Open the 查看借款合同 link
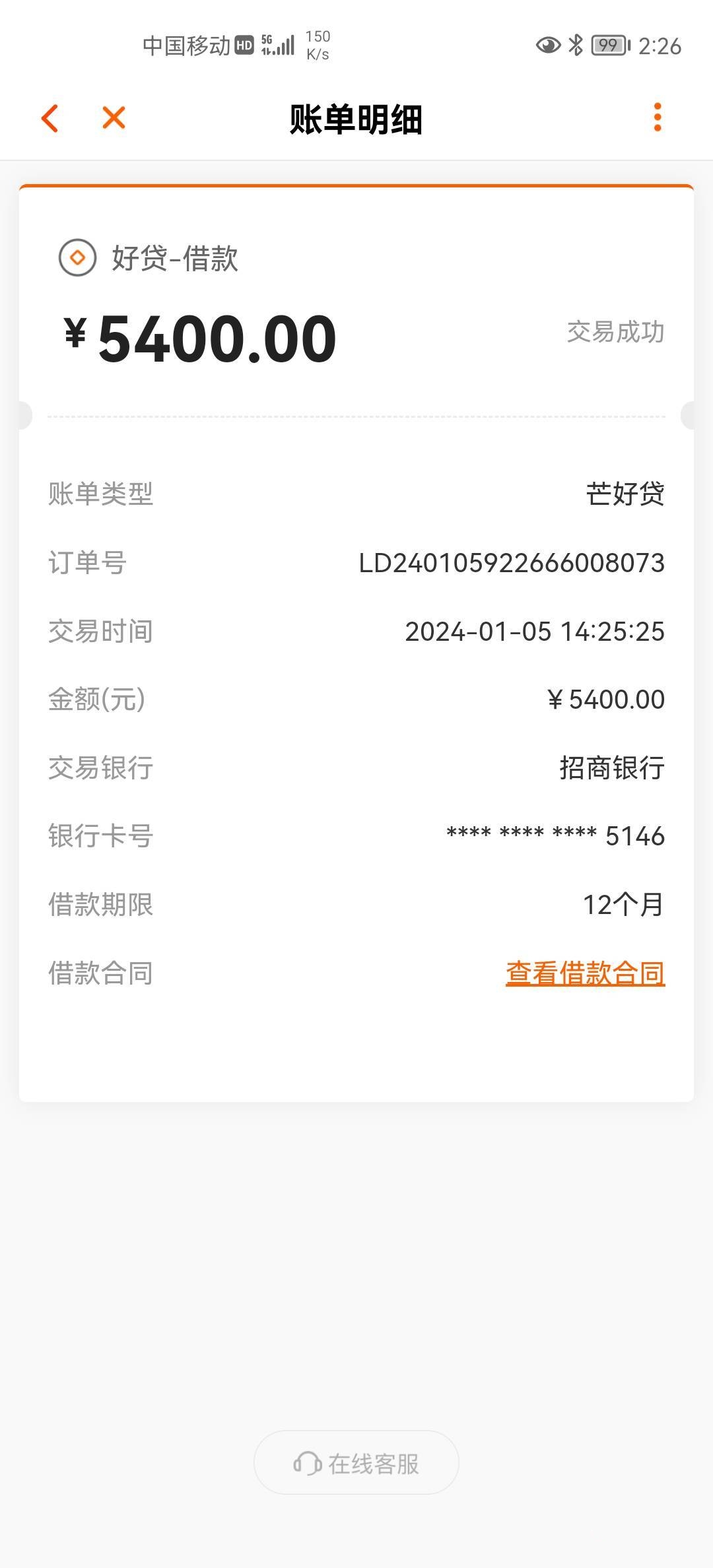Screen dimensions: 713x1568 point(585,973)
